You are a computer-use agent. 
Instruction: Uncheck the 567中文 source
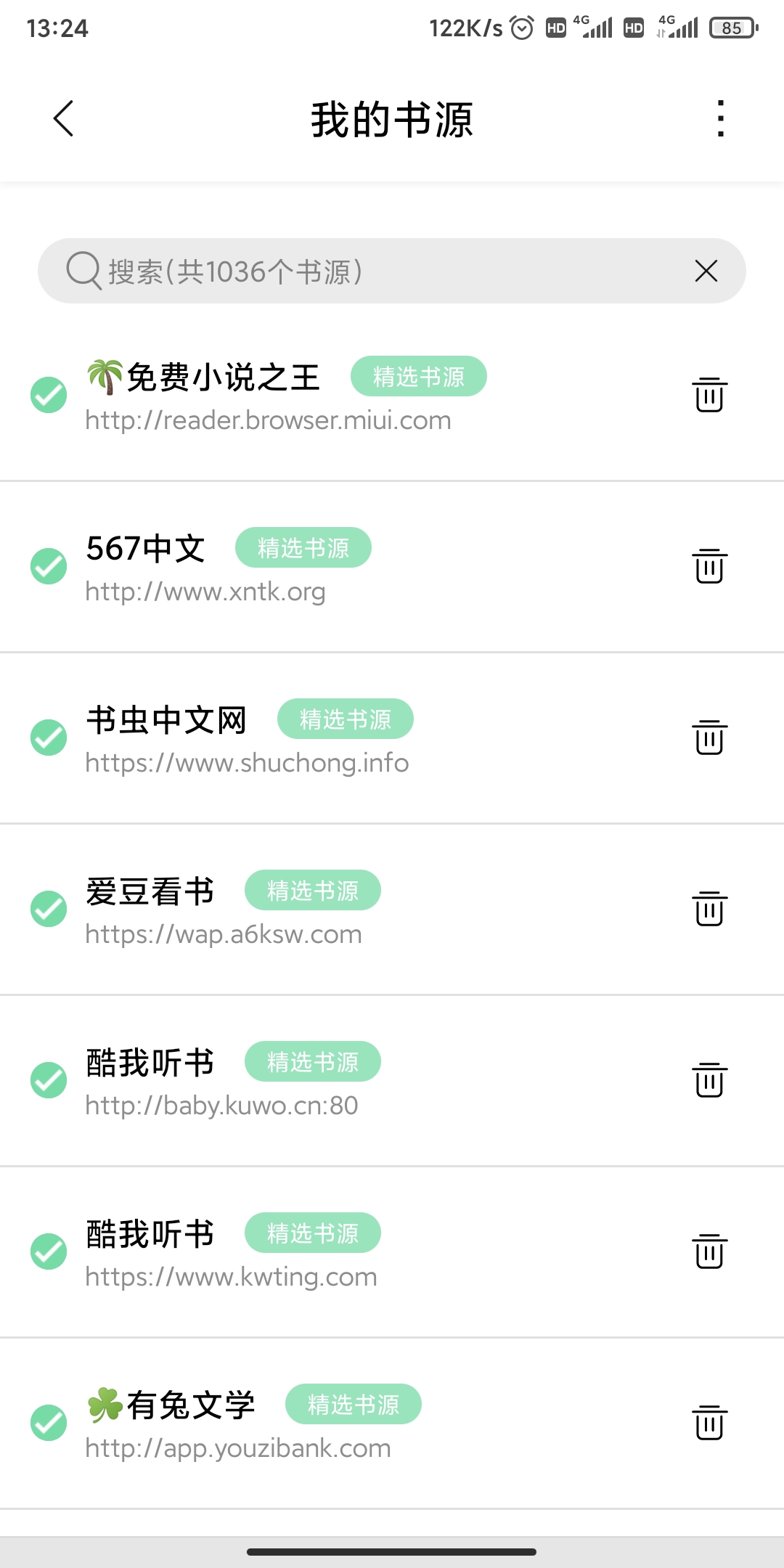click(49, 566)
